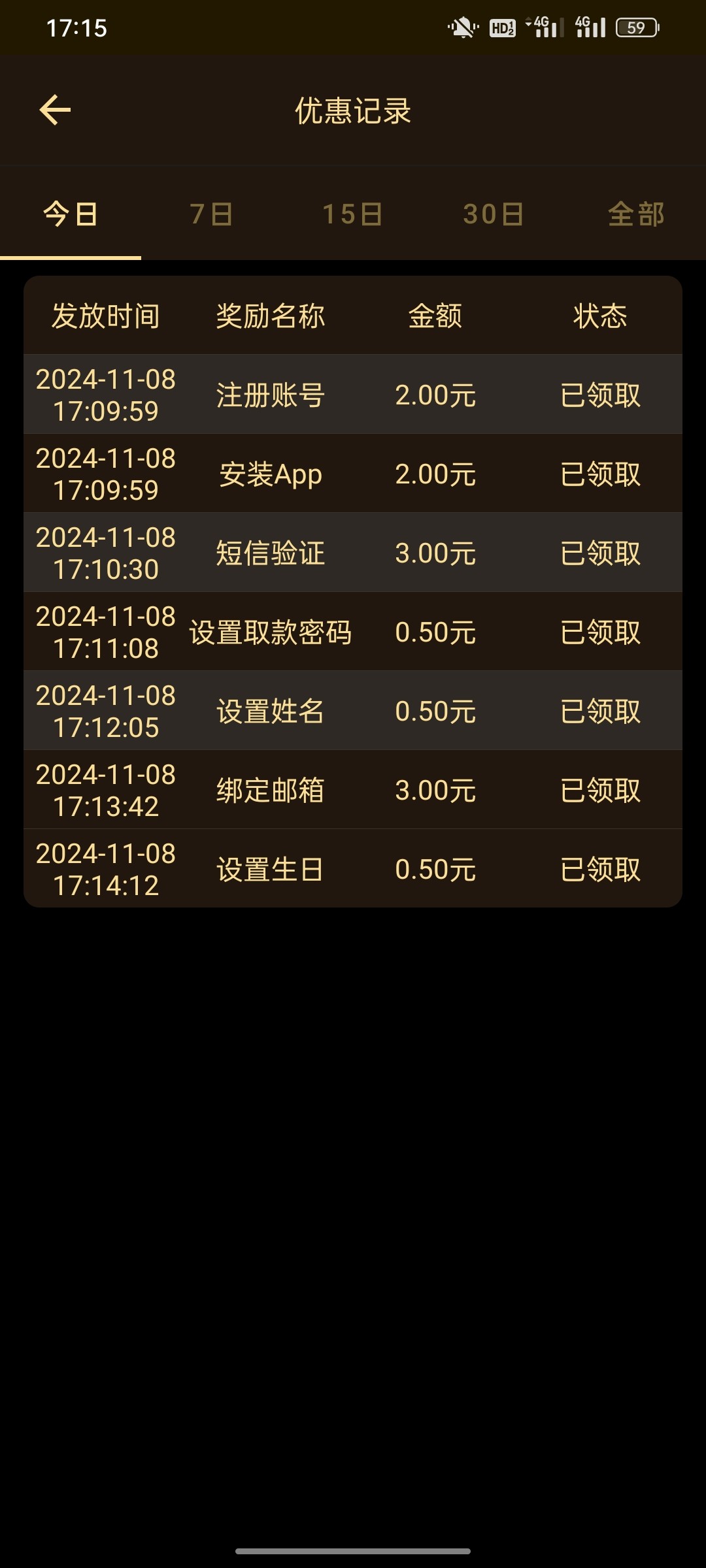Show records for 15日
706x1568 pixels.
pyautogui.click(x=353, y=214)
